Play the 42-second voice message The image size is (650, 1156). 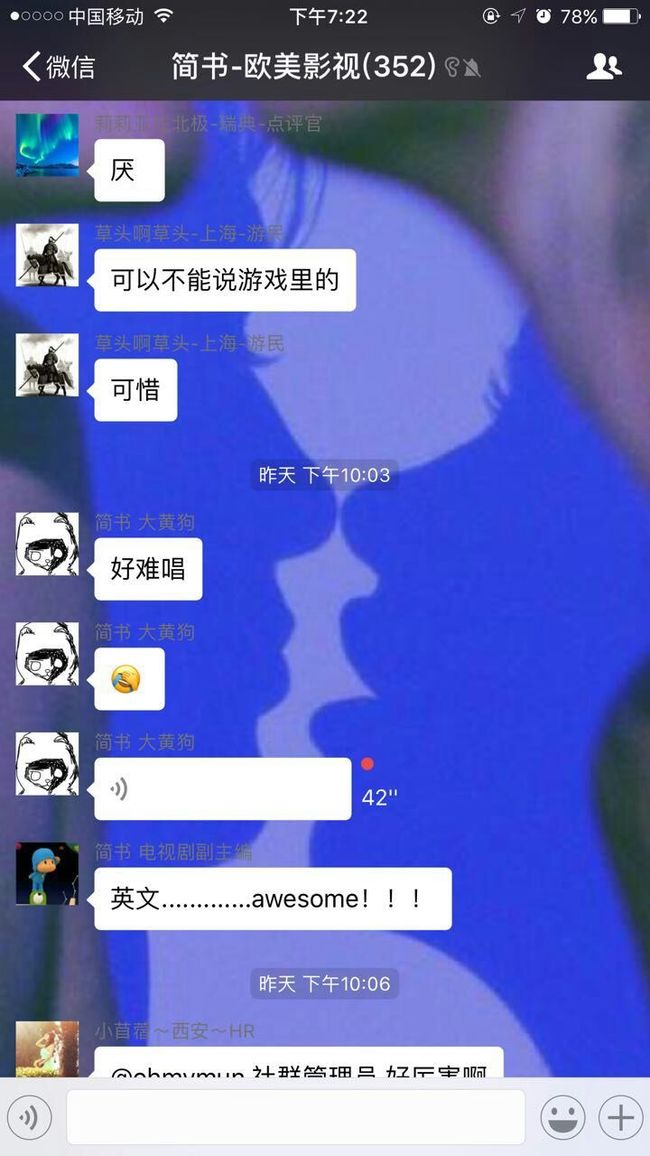(223, 789)
